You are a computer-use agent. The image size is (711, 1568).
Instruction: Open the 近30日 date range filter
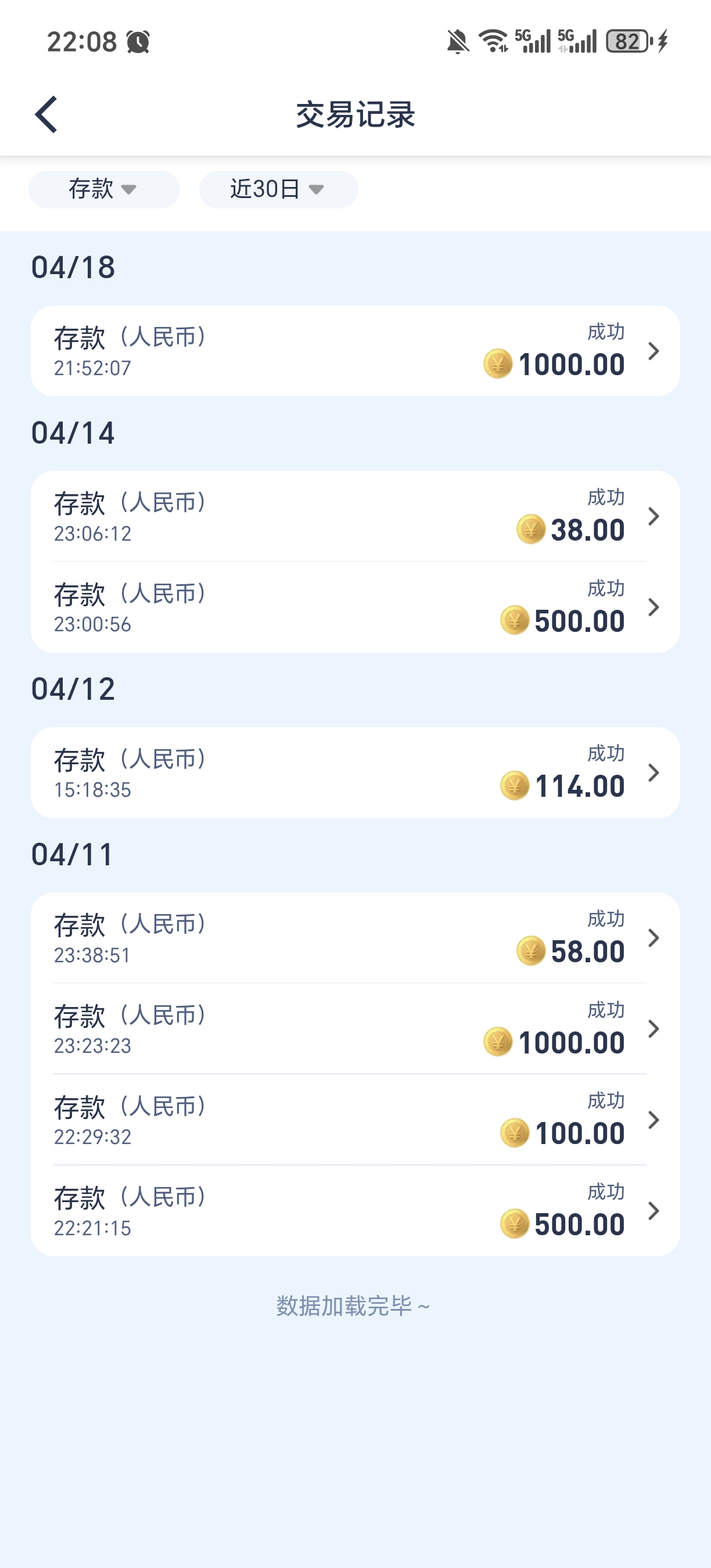coord(278,189)
